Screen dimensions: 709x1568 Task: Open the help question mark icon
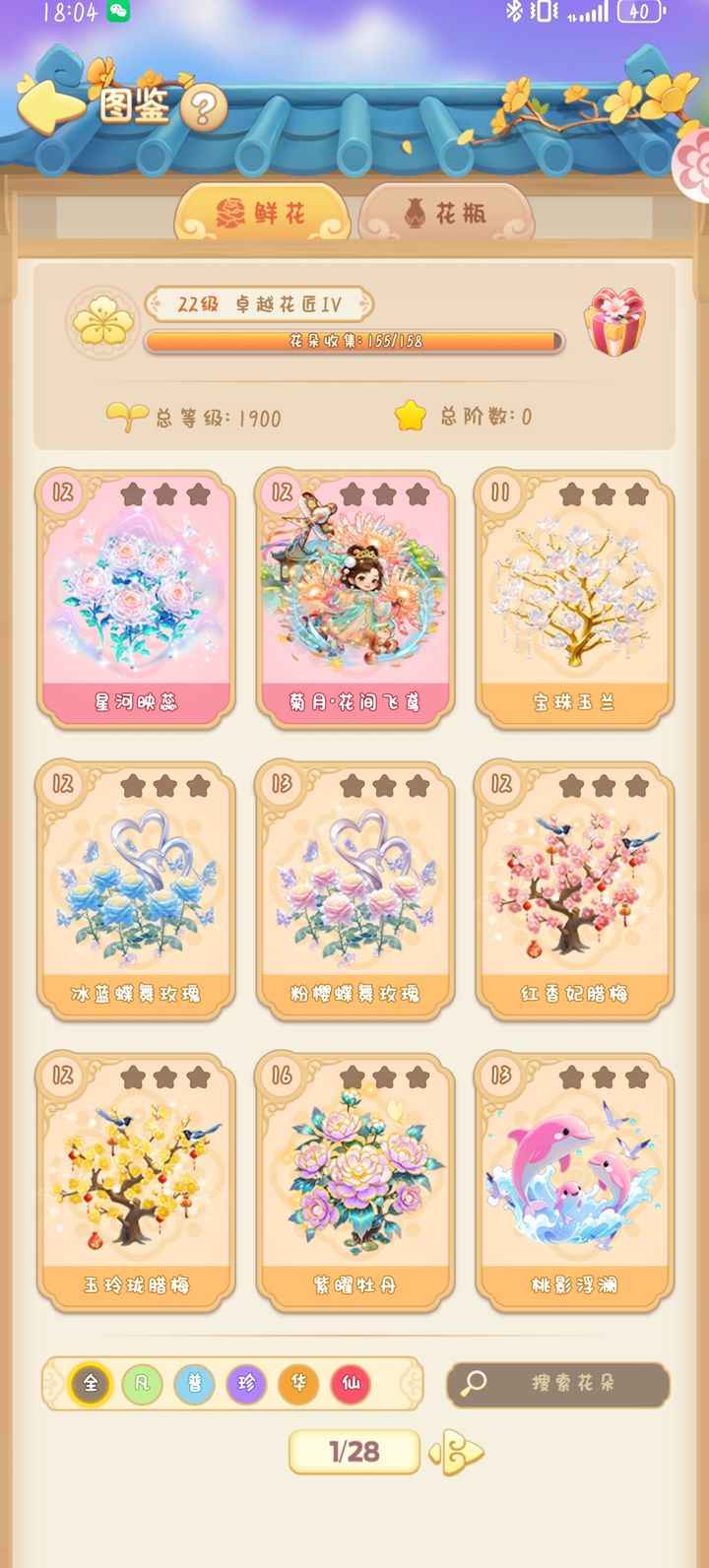click(x=205, y=108)
